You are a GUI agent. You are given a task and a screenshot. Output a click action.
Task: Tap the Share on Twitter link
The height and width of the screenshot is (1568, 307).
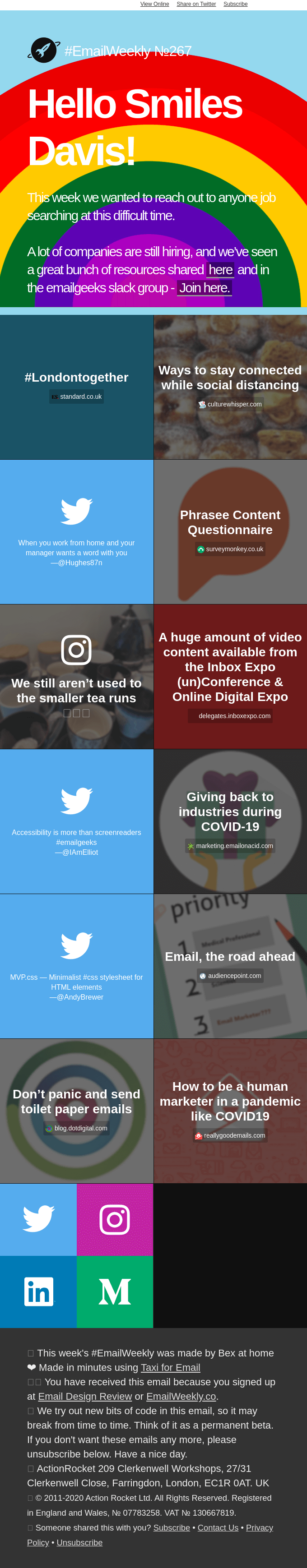(x=196, y=4)
